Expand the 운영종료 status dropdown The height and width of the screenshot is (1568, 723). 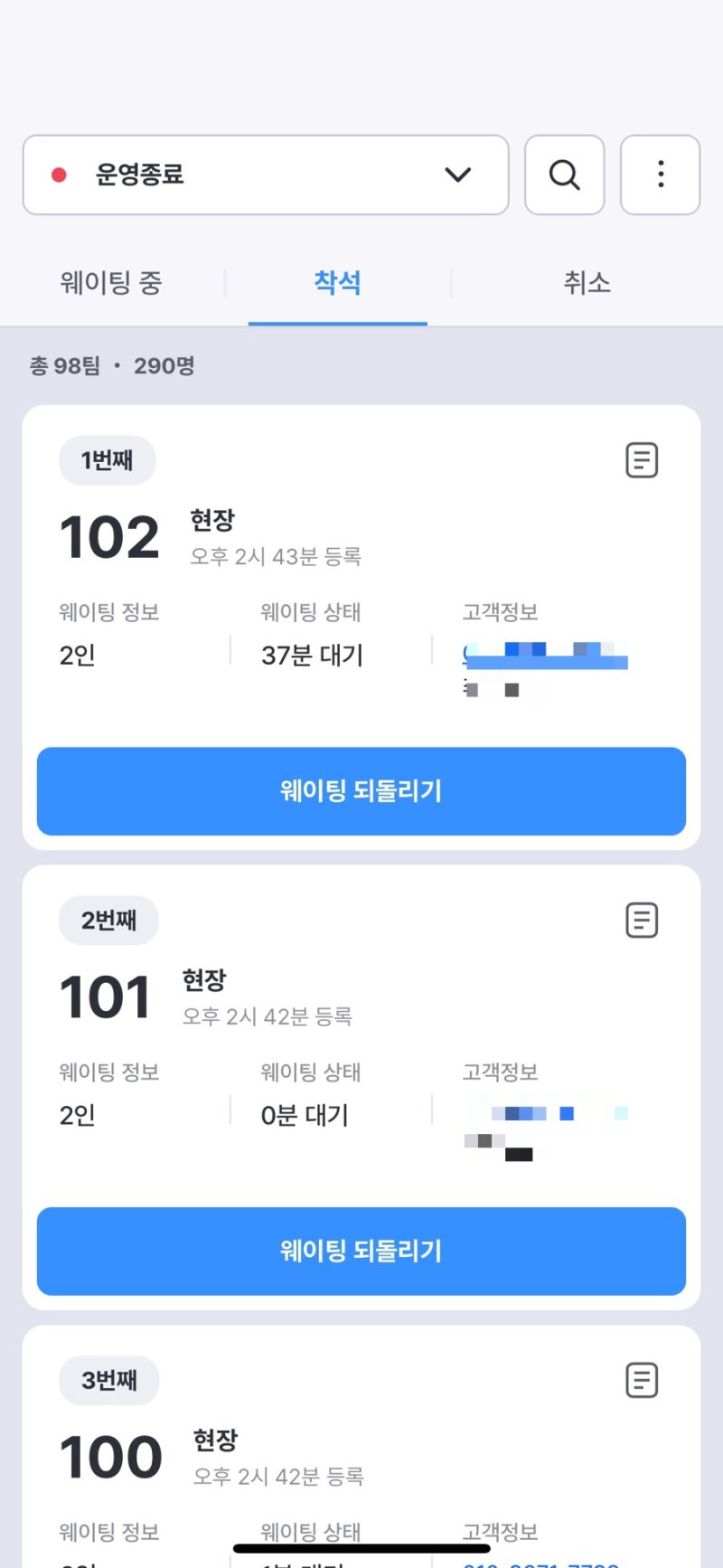(x=265, y=175)
